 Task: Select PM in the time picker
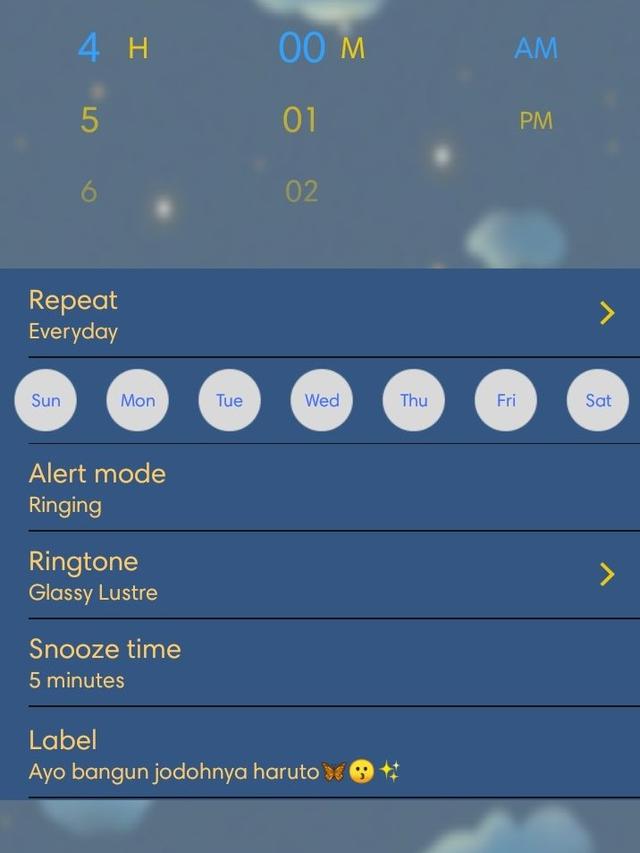pos(536,121)
